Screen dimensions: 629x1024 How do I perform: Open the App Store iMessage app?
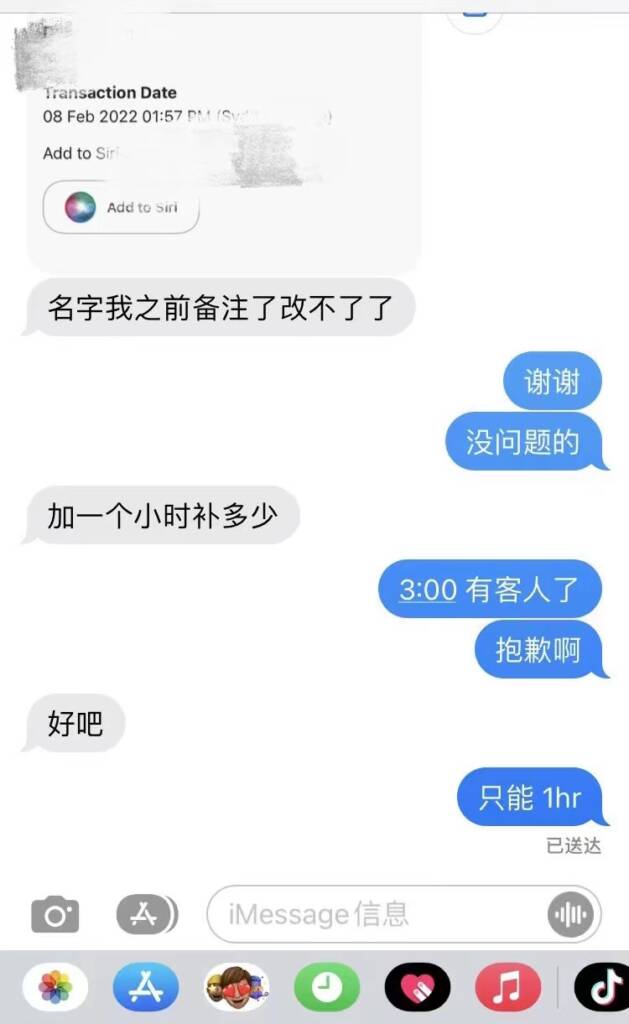point(146,989)
